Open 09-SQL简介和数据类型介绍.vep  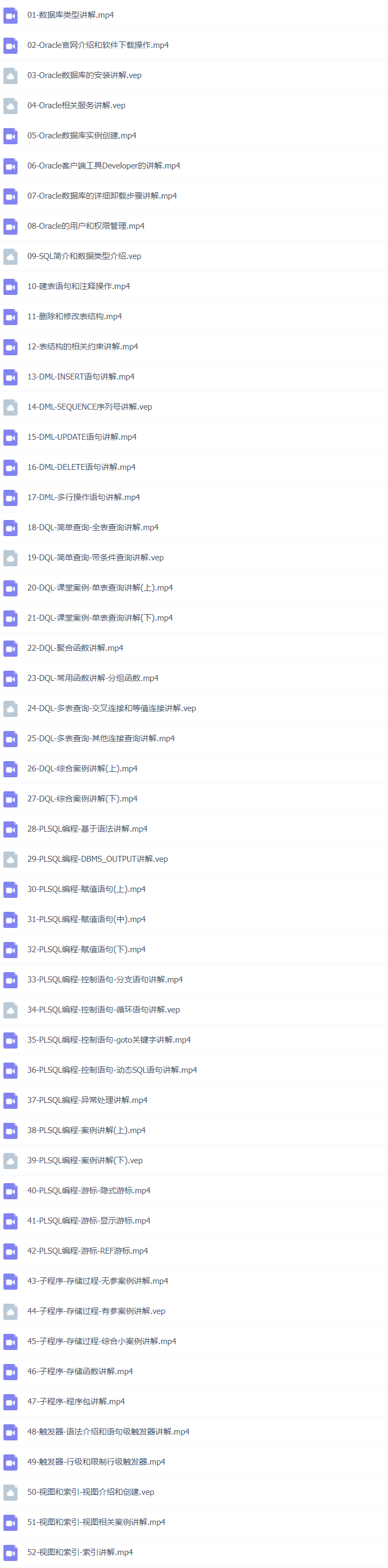tap(84, 256)
